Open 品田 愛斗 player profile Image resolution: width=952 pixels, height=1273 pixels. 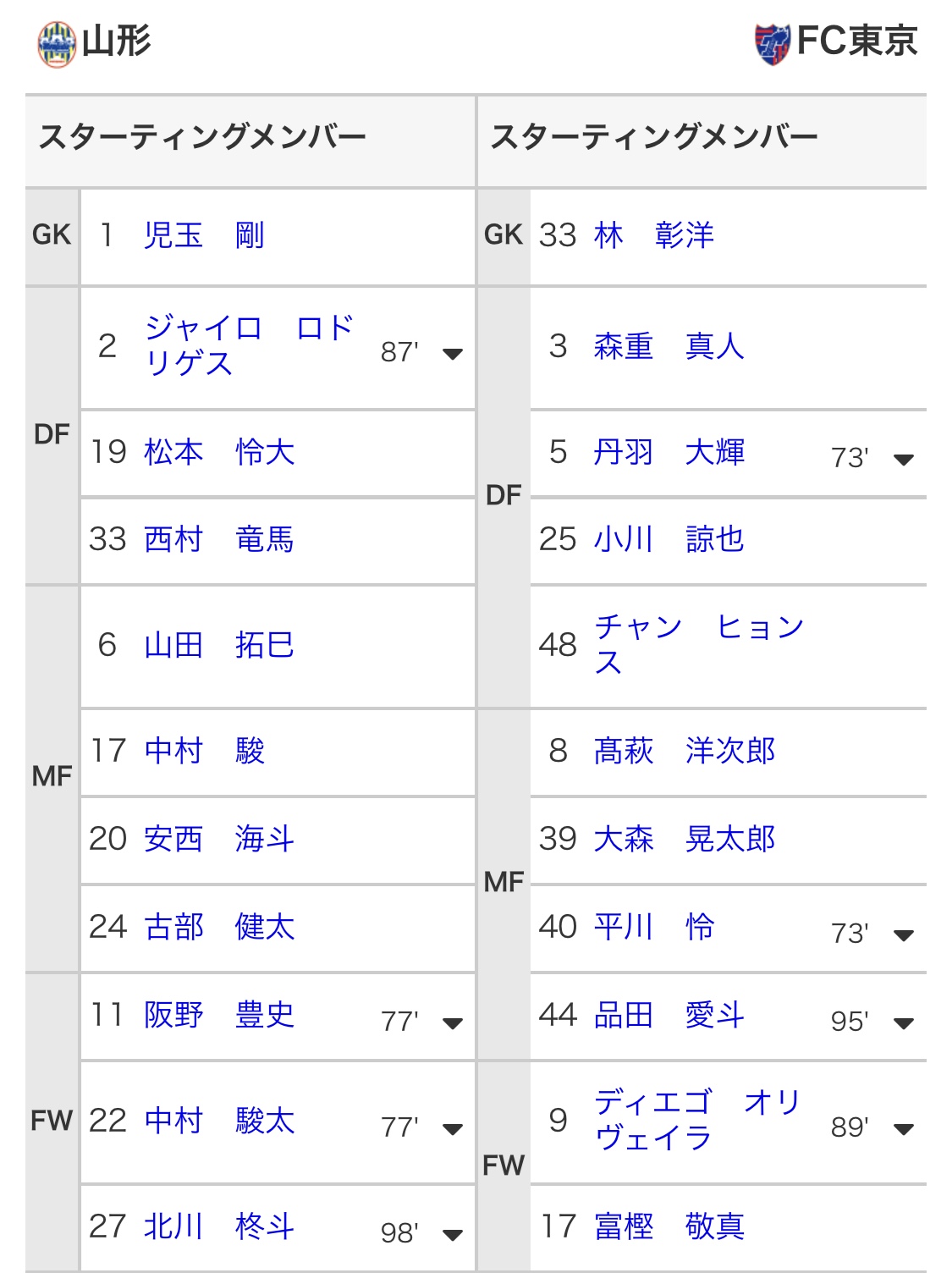669,1015
